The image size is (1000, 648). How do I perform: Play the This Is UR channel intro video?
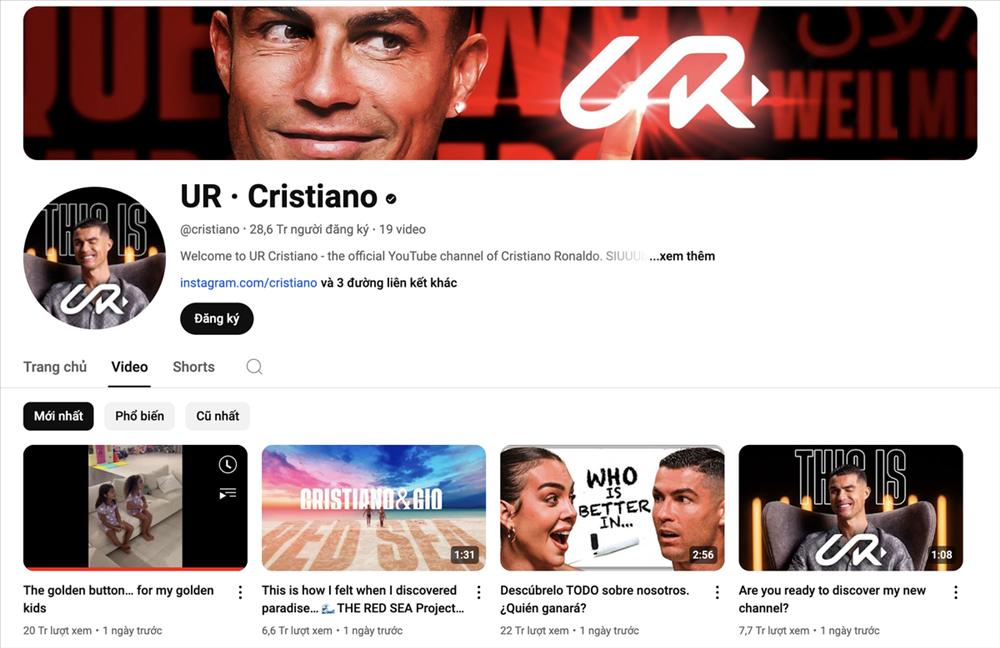850,507
